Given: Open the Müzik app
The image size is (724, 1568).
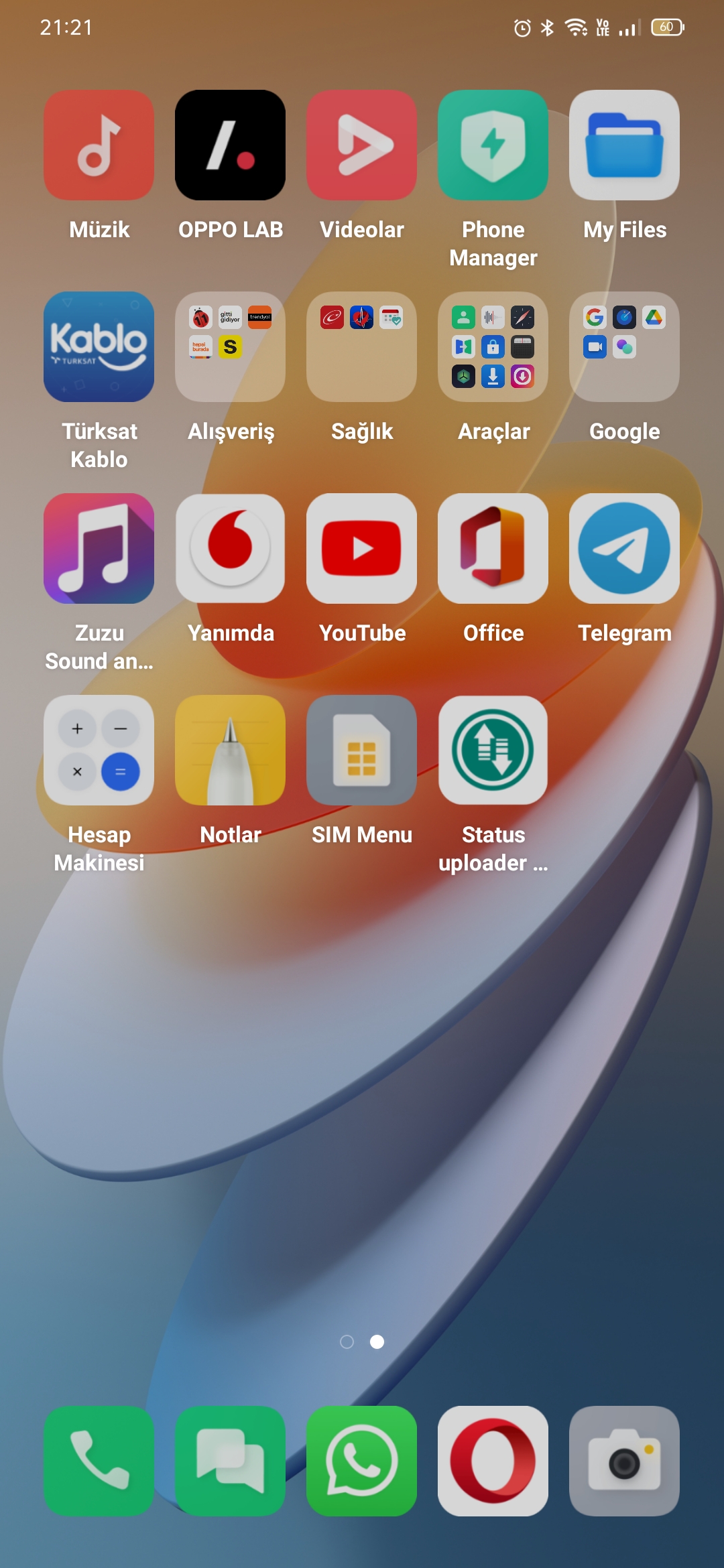Looking at the screenshot, I should click(99, 145).
